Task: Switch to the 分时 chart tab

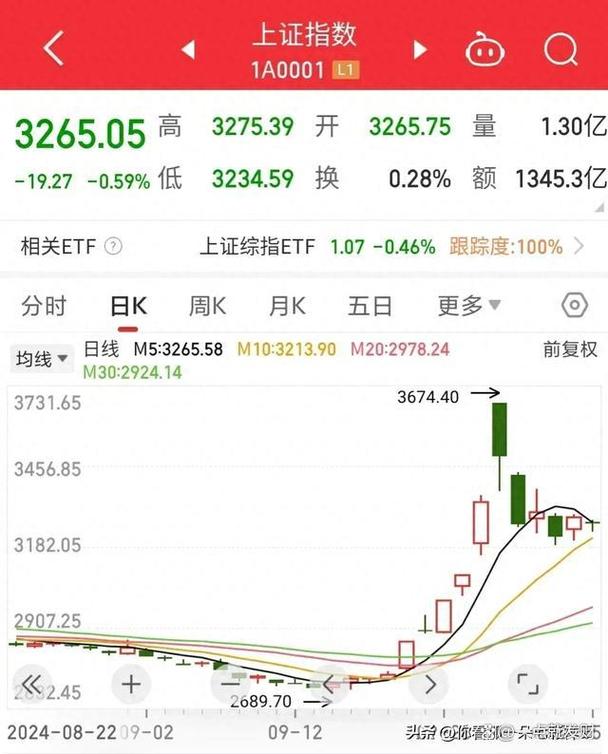Action: (44, 306)
